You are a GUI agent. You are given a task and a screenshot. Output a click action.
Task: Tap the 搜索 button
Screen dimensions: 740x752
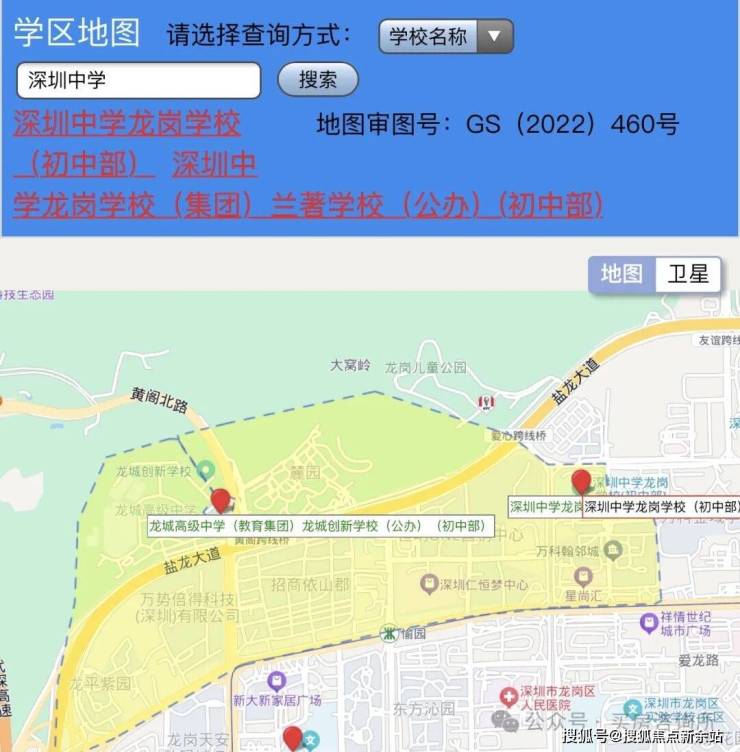point(317,80)
